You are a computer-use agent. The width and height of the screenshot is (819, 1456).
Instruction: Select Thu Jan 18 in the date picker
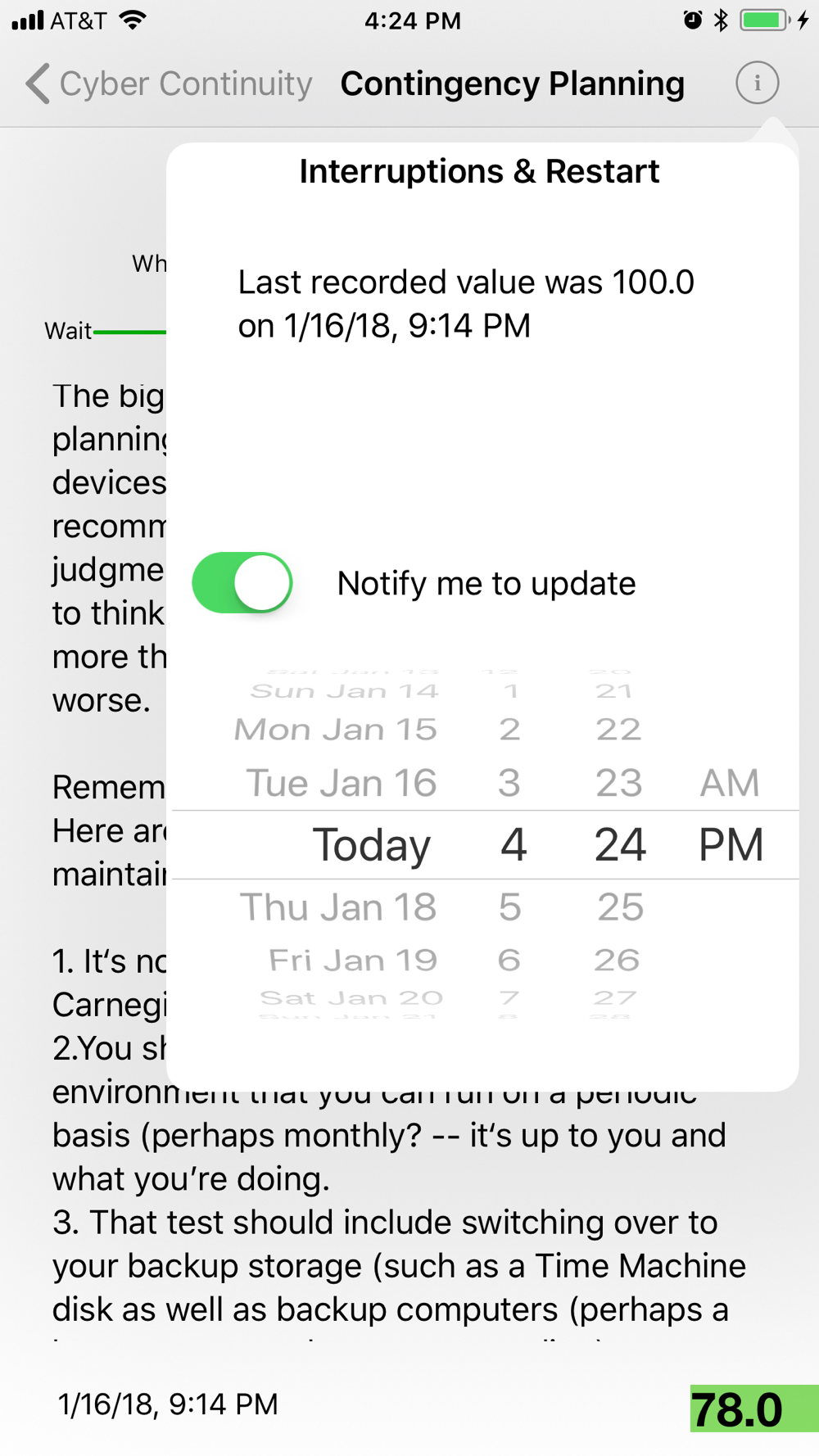tap(338, 907)
